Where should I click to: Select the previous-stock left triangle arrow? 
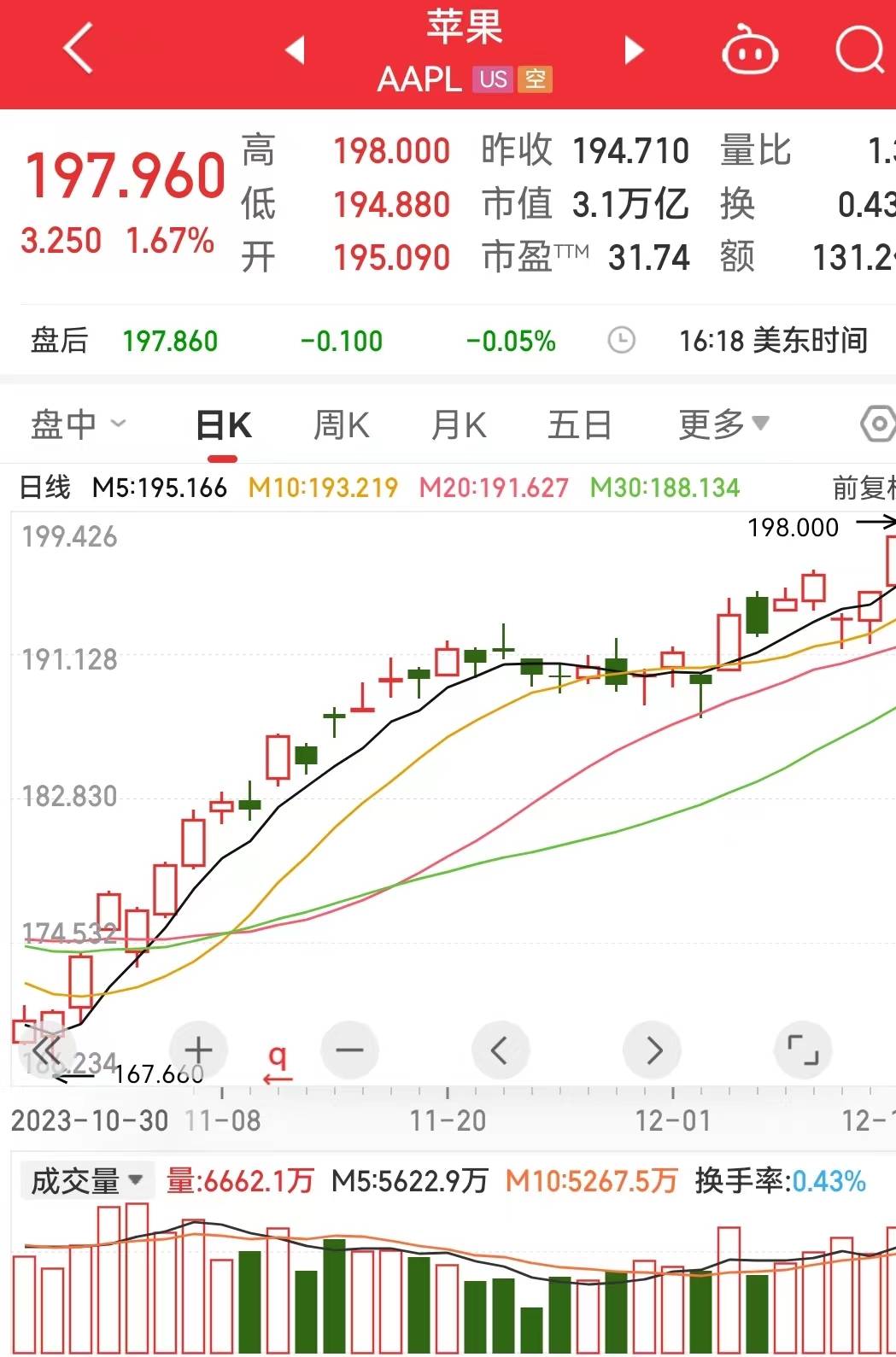(x=295, y=50)
